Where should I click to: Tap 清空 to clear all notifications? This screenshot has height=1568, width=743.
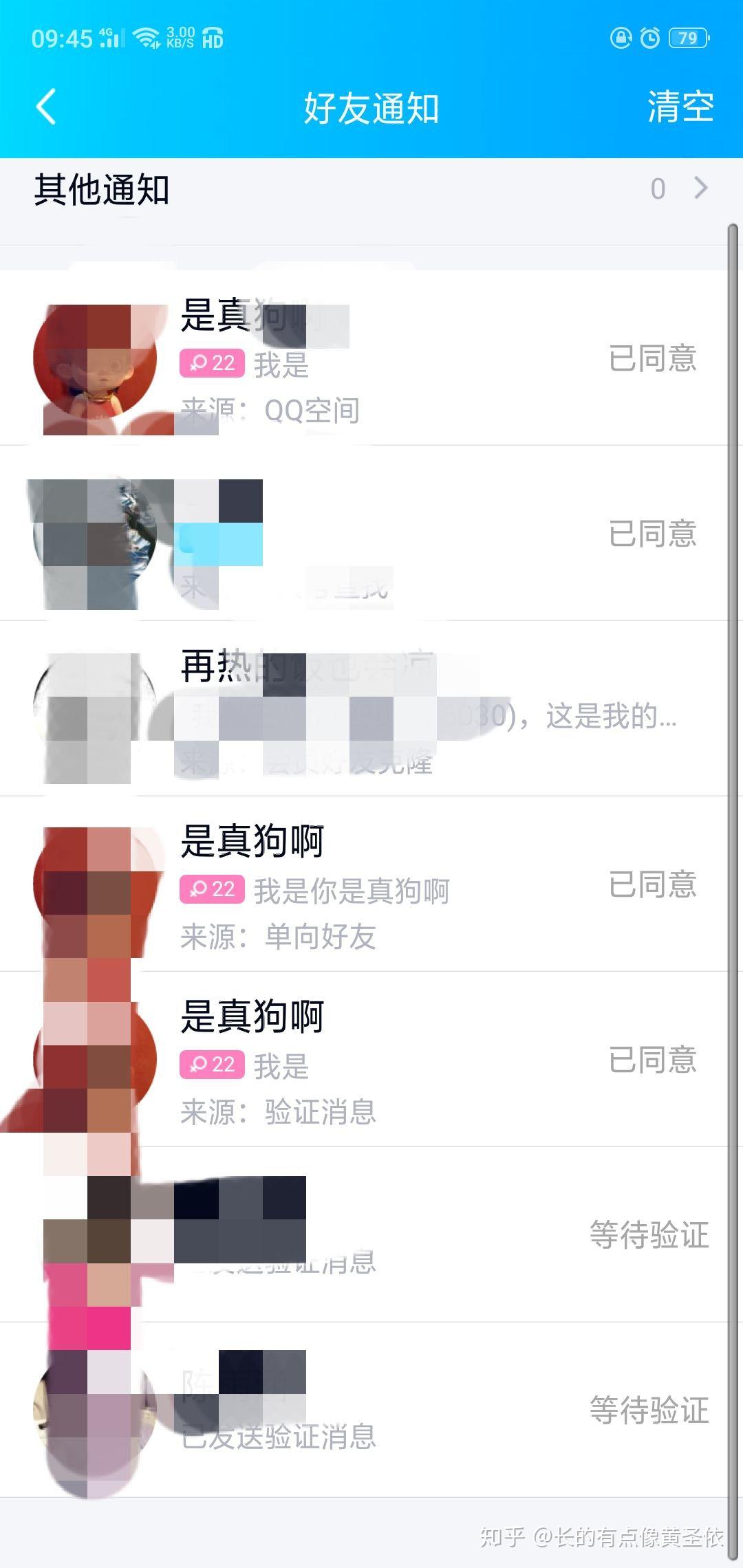tap(680, 108)
